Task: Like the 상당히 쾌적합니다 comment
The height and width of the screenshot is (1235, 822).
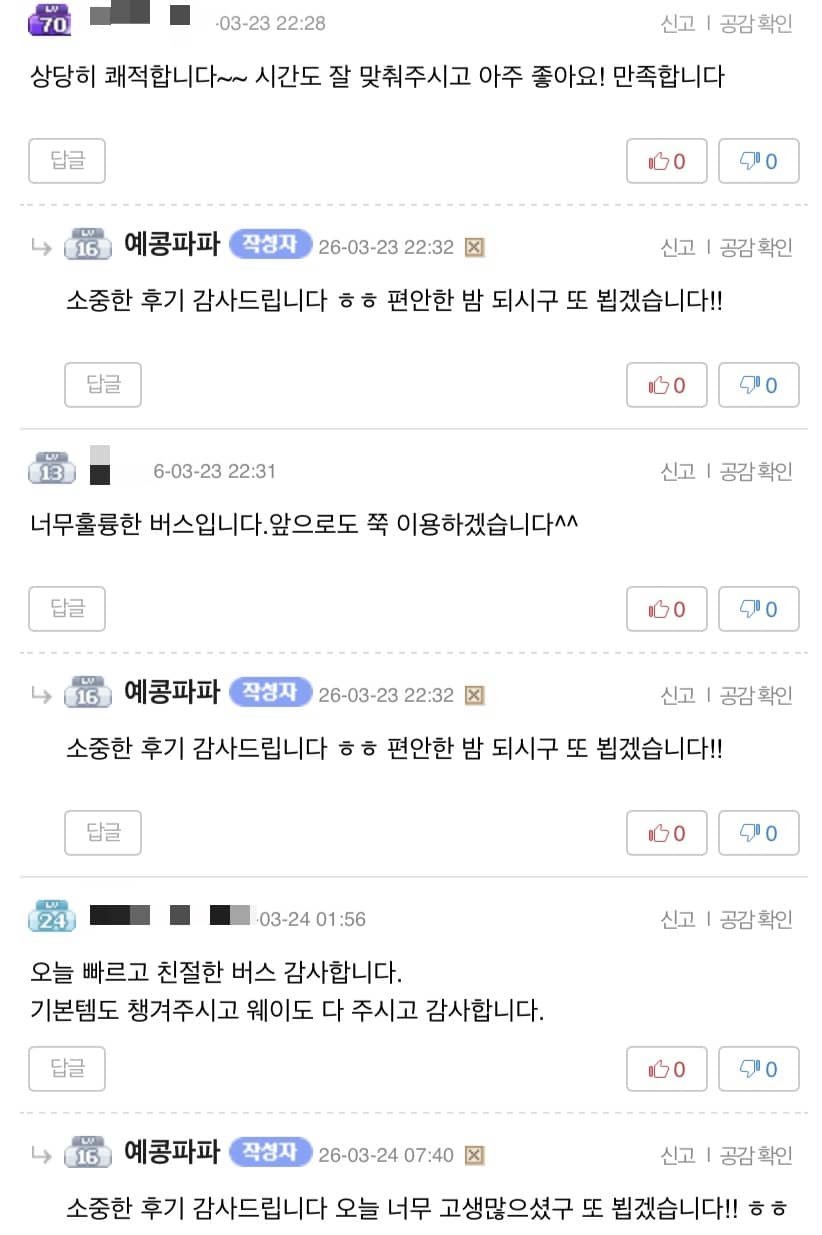Action: [666, 161]
